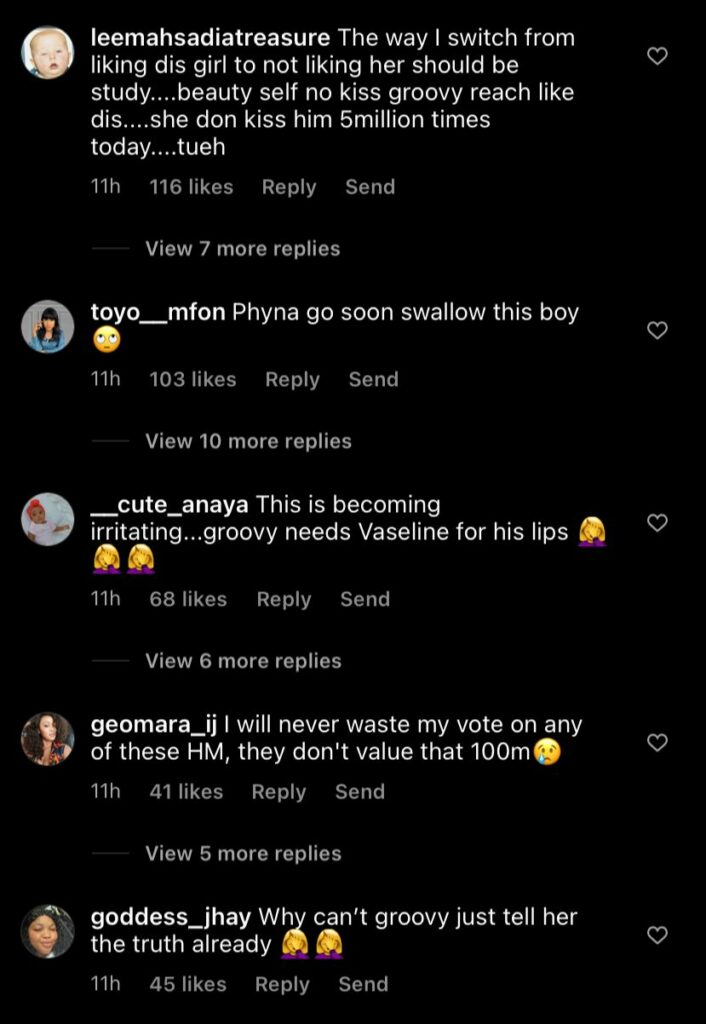Send toyo__mfon's comment to someone
The height and width of the screenshot is (1024, 706).
click(x=373, y=380)
